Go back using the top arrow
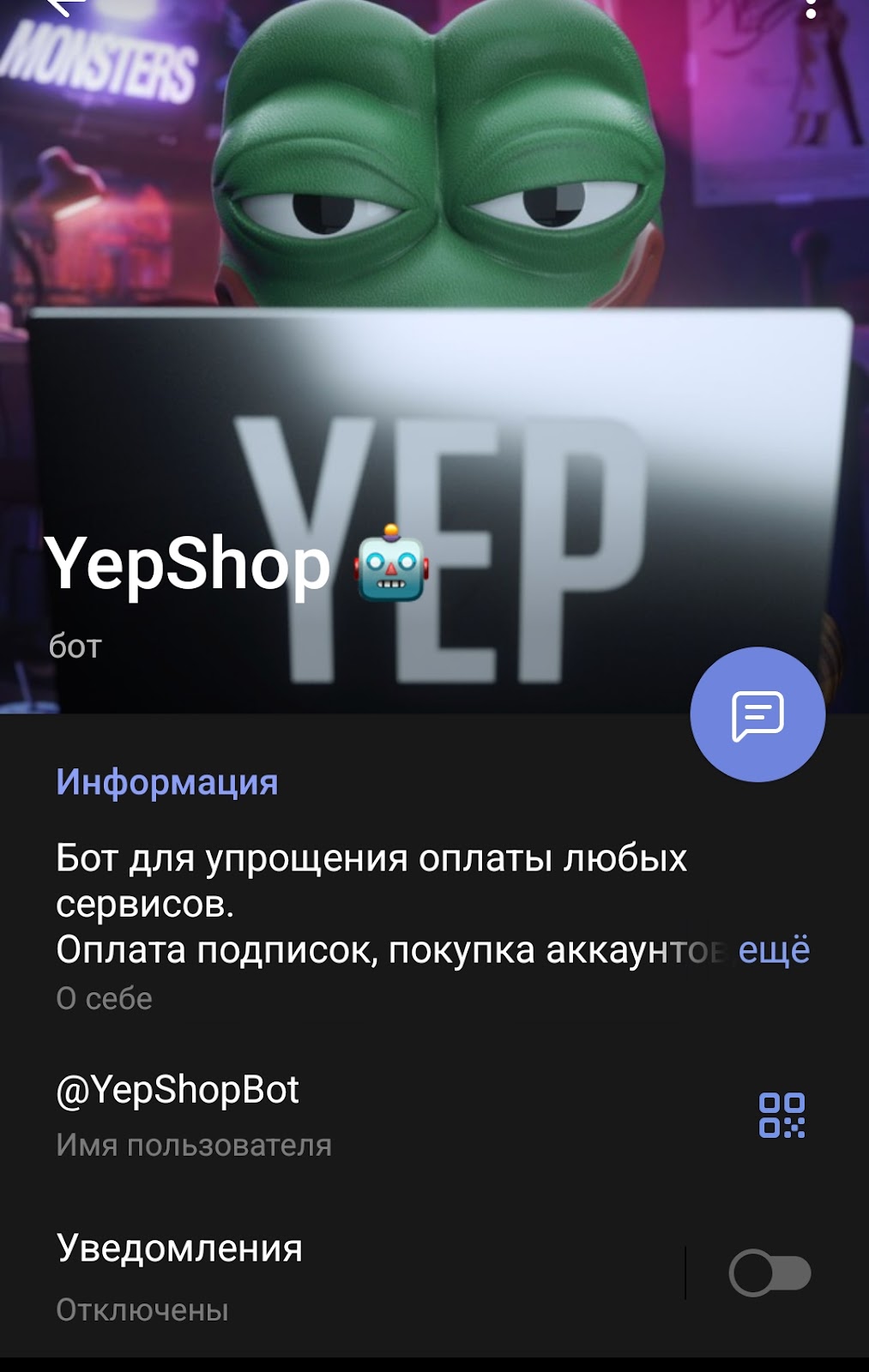 tap(60, 7)
